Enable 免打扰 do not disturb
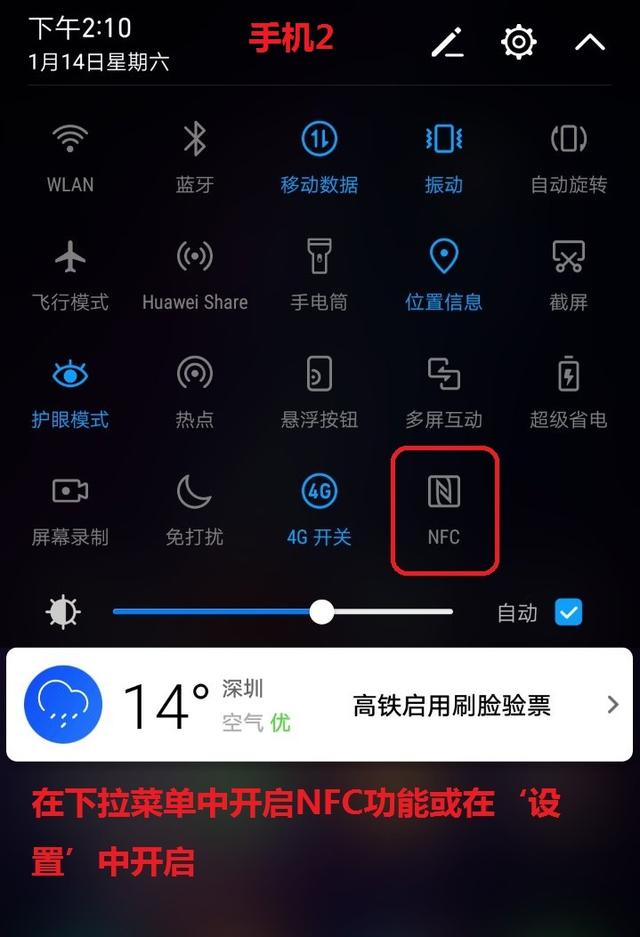The image size is (640, 937). pos(194,493)
